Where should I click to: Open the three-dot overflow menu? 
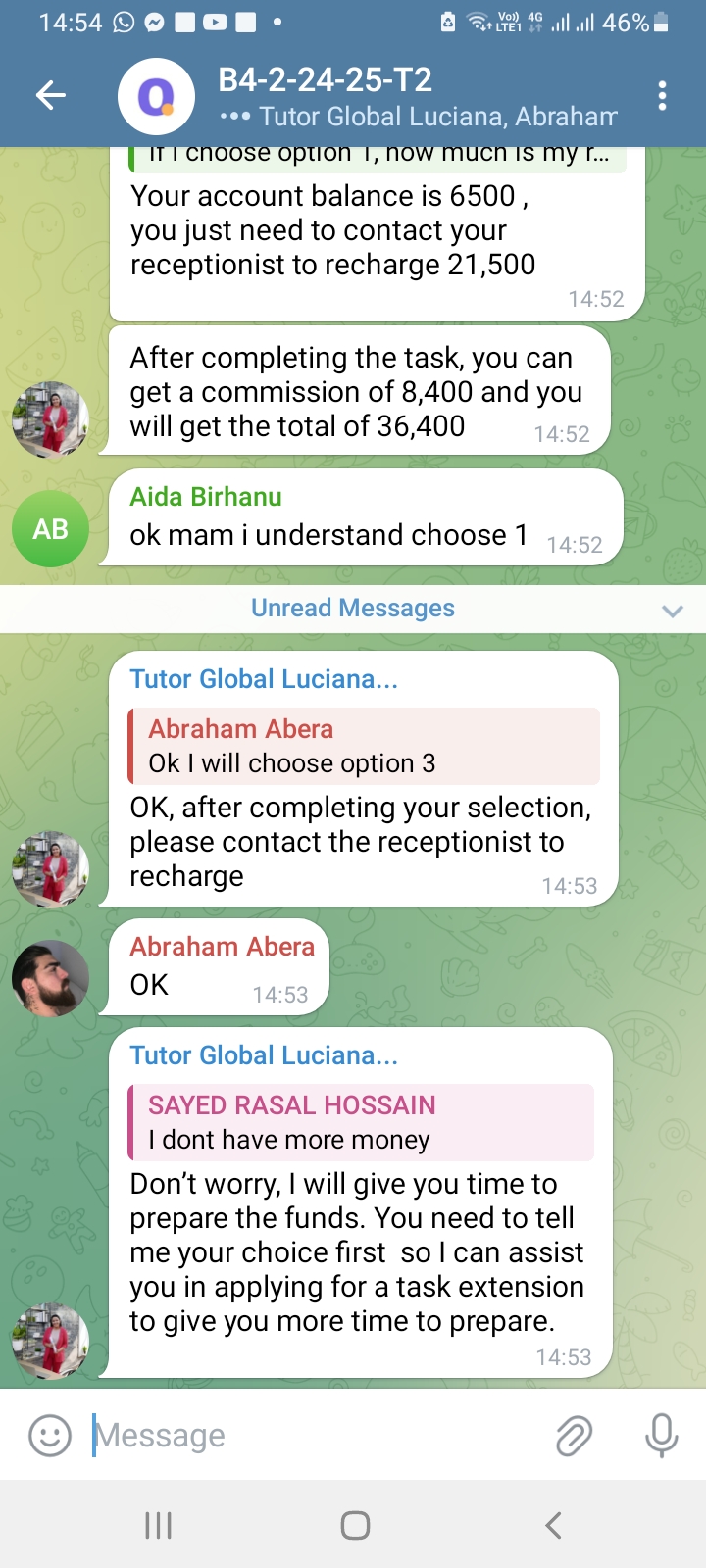(x=663, y=96)
